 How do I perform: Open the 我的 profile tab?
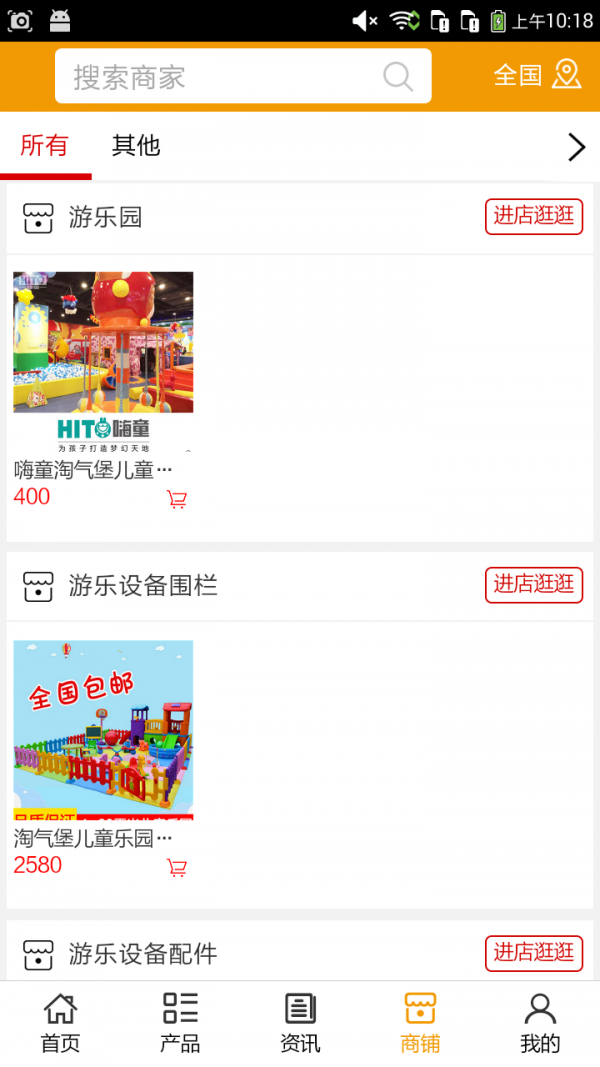point(540,1023)
